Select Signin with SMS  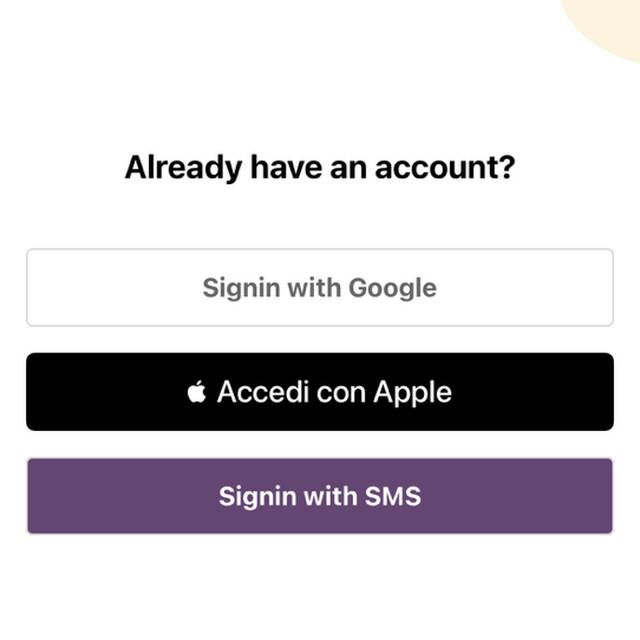(x=319, y=496)
